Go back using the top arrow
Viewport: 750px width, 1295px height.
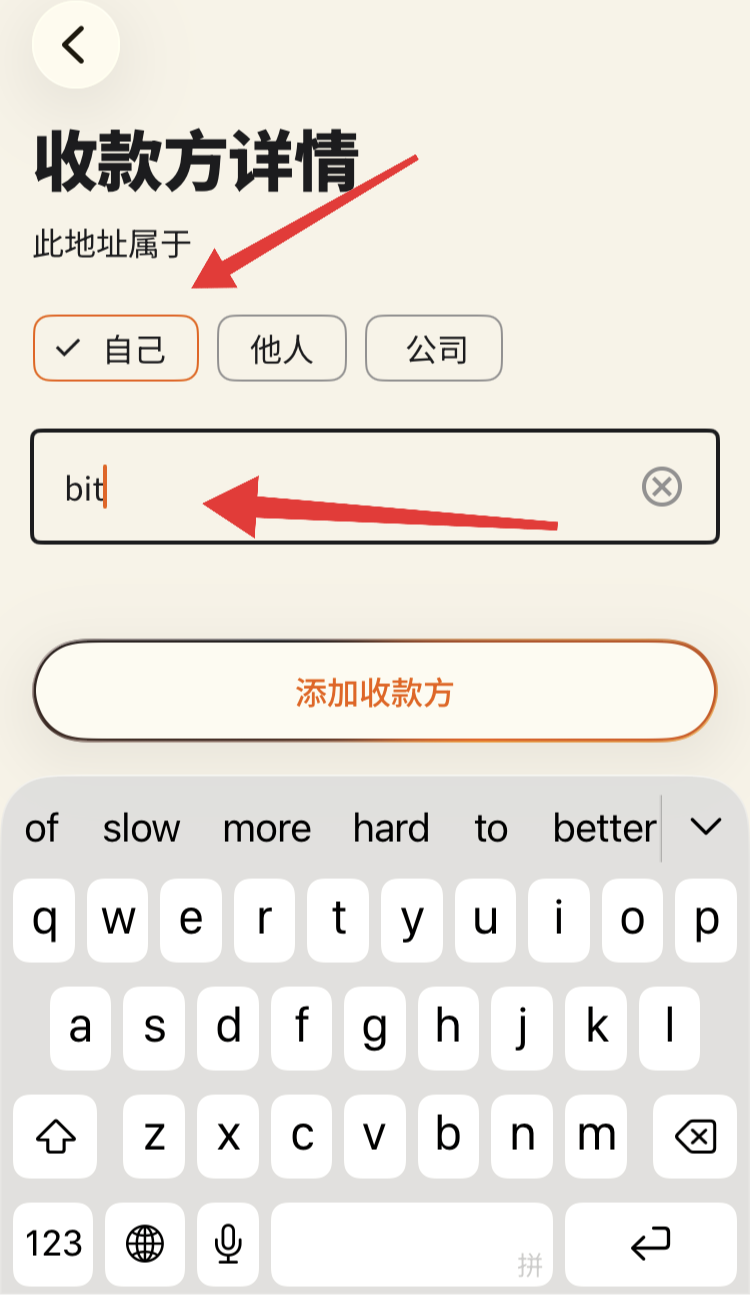[x=75, y=45]
